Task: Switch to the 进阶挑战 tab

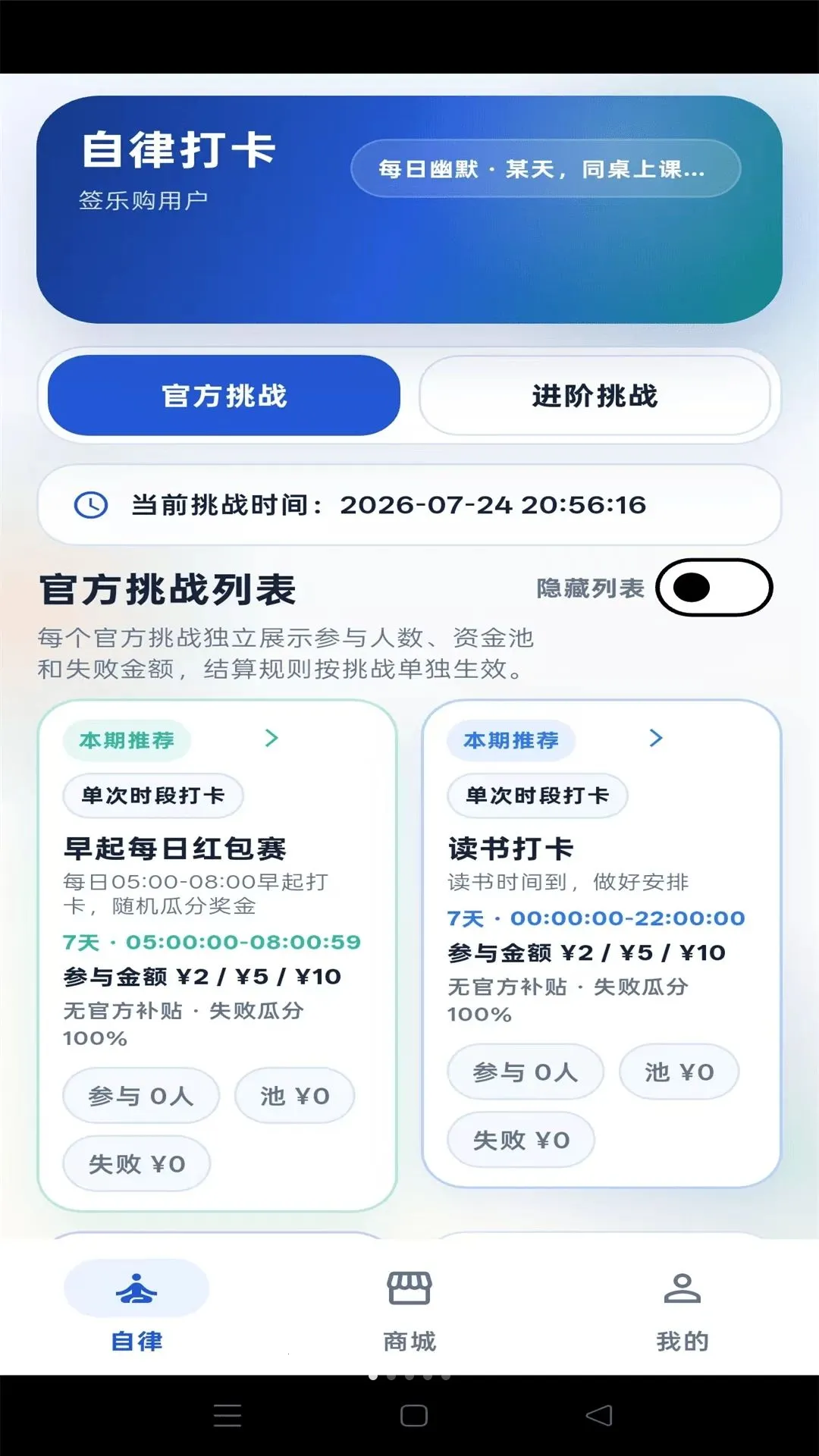Action: click(595, 395)
